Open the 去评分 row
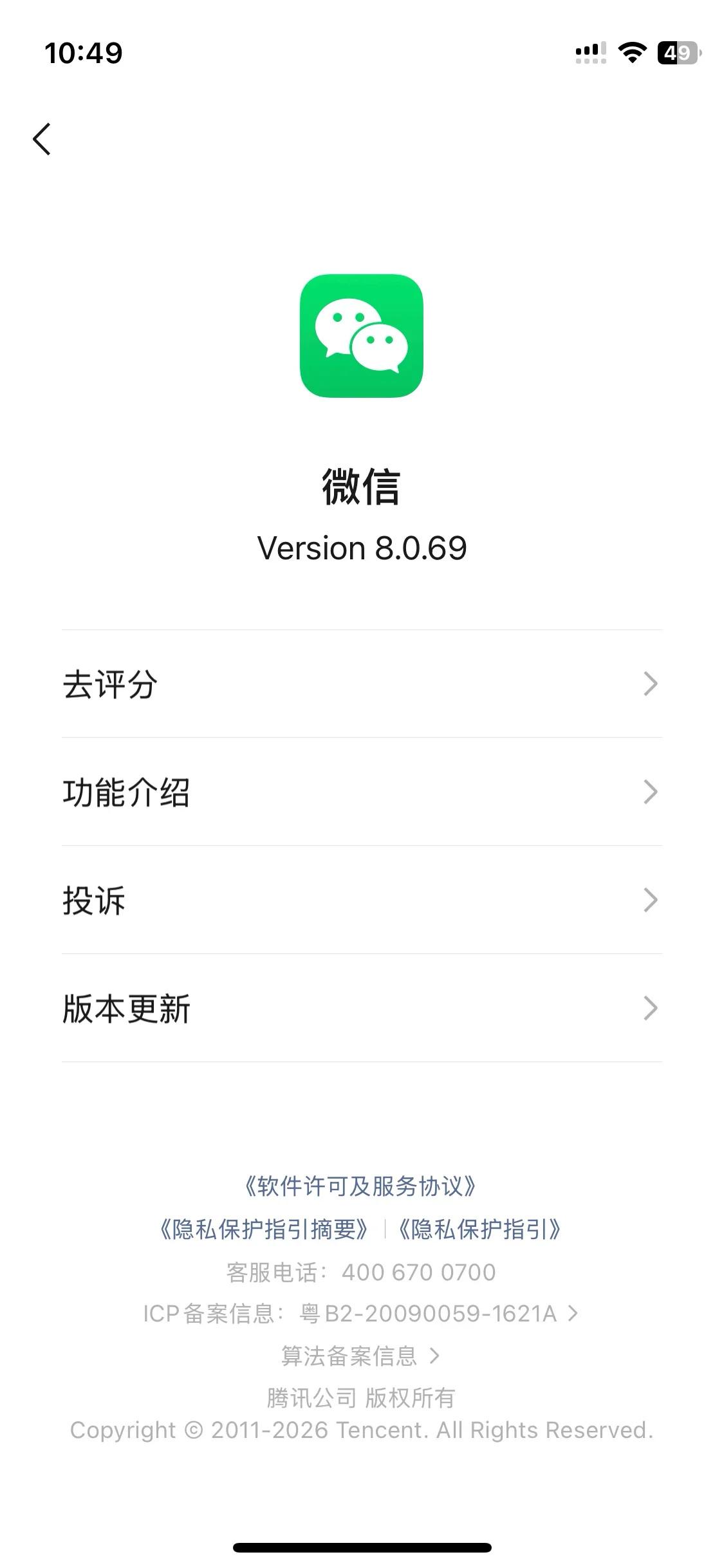 pyautogui.click(x=362, y=684)
